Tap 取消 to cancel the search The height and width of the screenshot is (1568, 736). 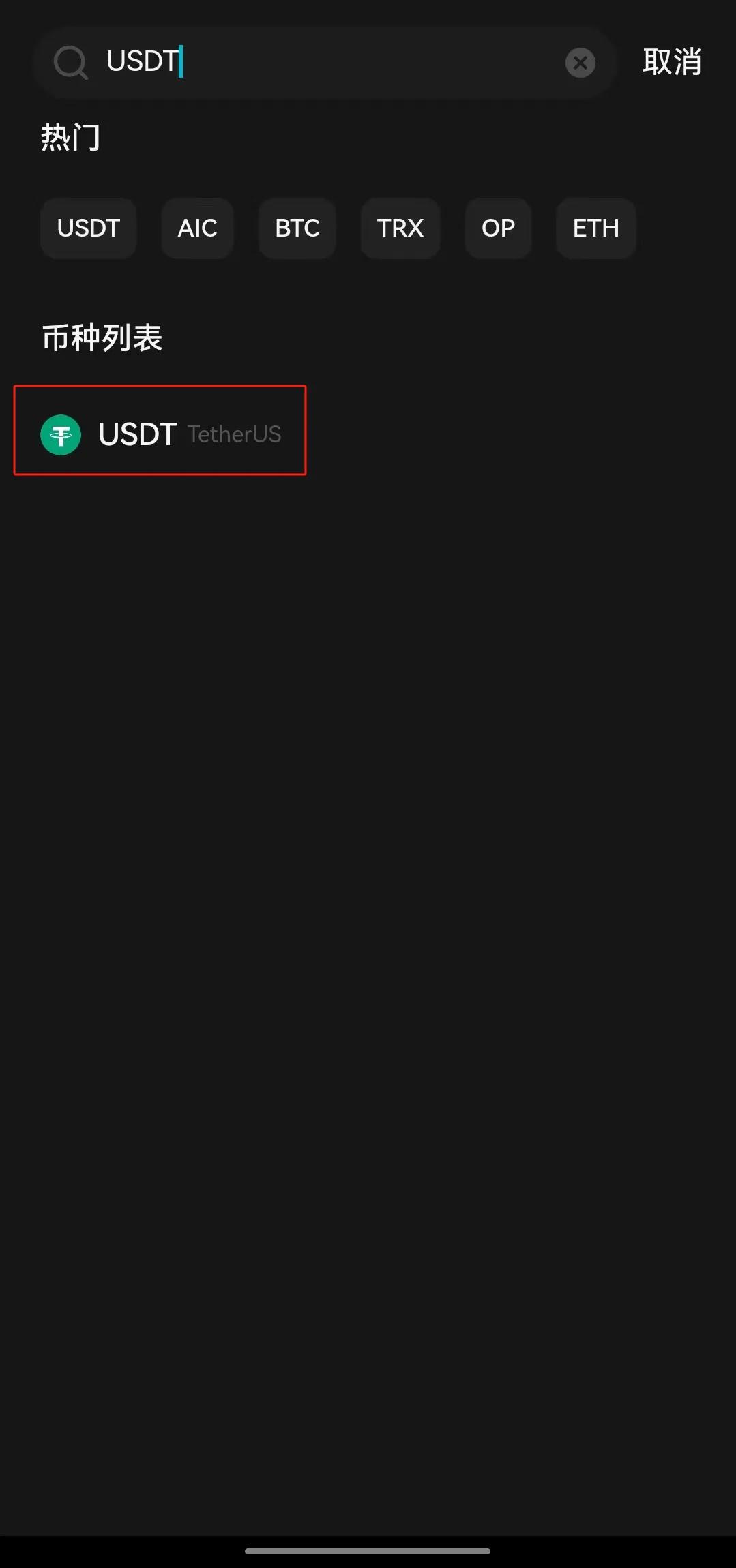(671, 62)
